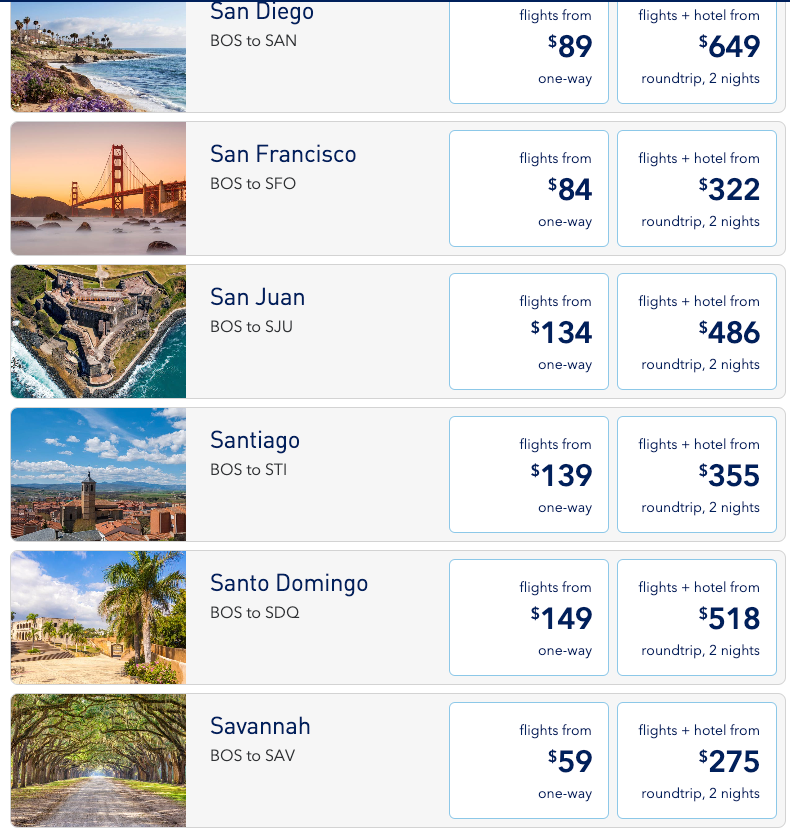
Task: Click the Savannah destination heading
Action: point(260,726)
